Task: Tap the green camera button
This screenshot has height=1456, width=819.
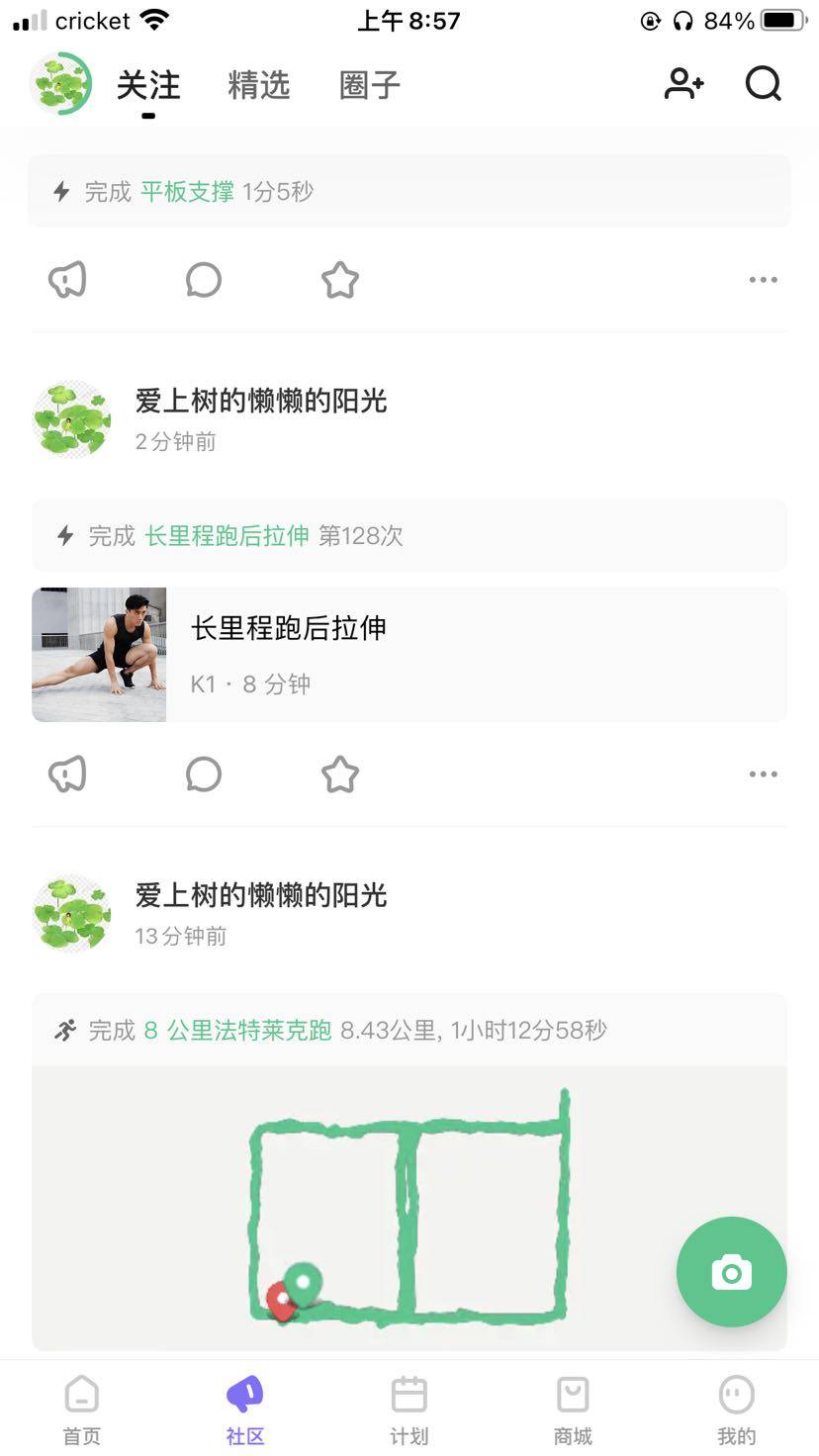Action: tap(731, 1272)
